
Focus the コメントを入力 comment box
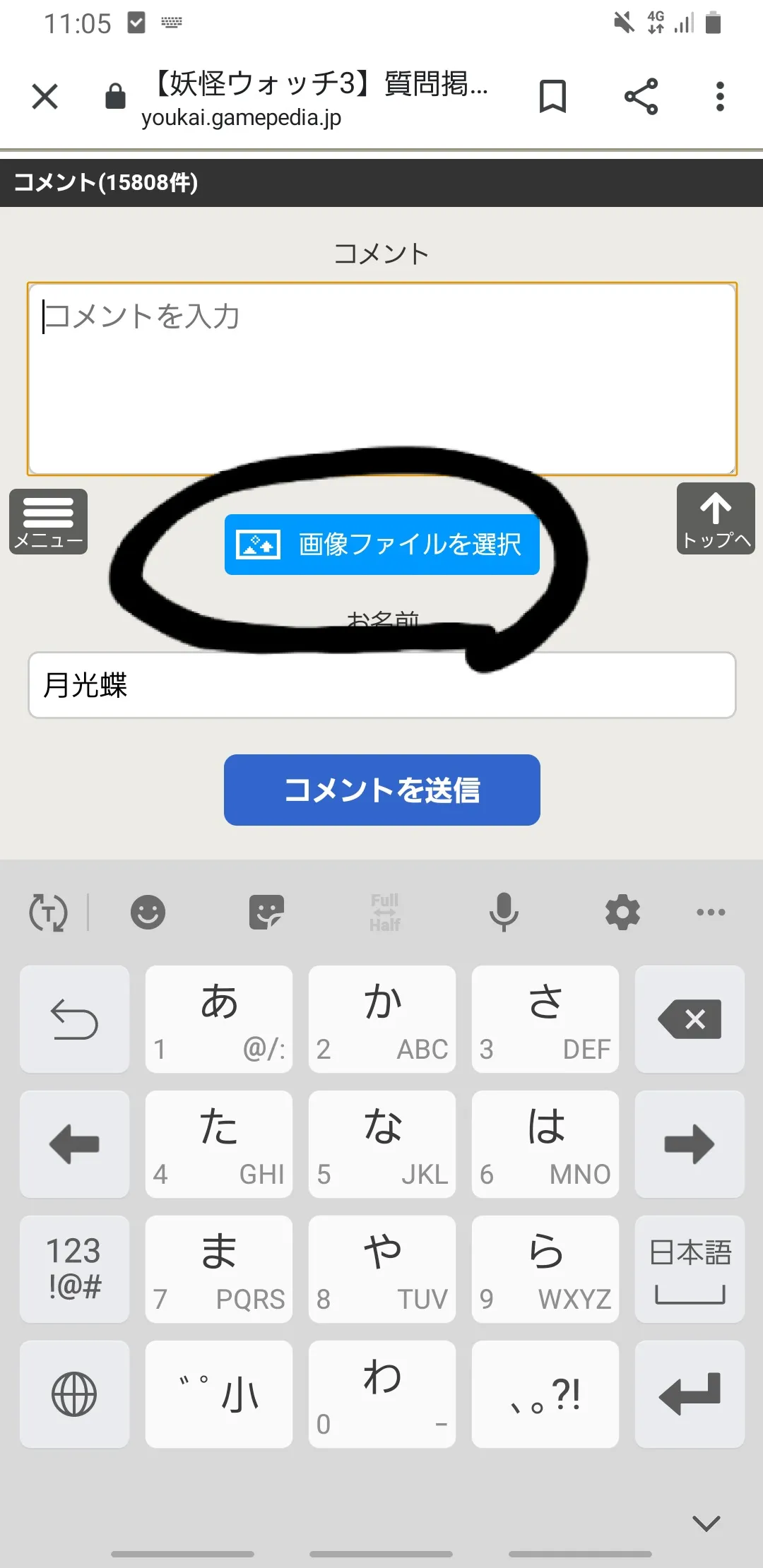pyautogui.click(x=382, y=379)
